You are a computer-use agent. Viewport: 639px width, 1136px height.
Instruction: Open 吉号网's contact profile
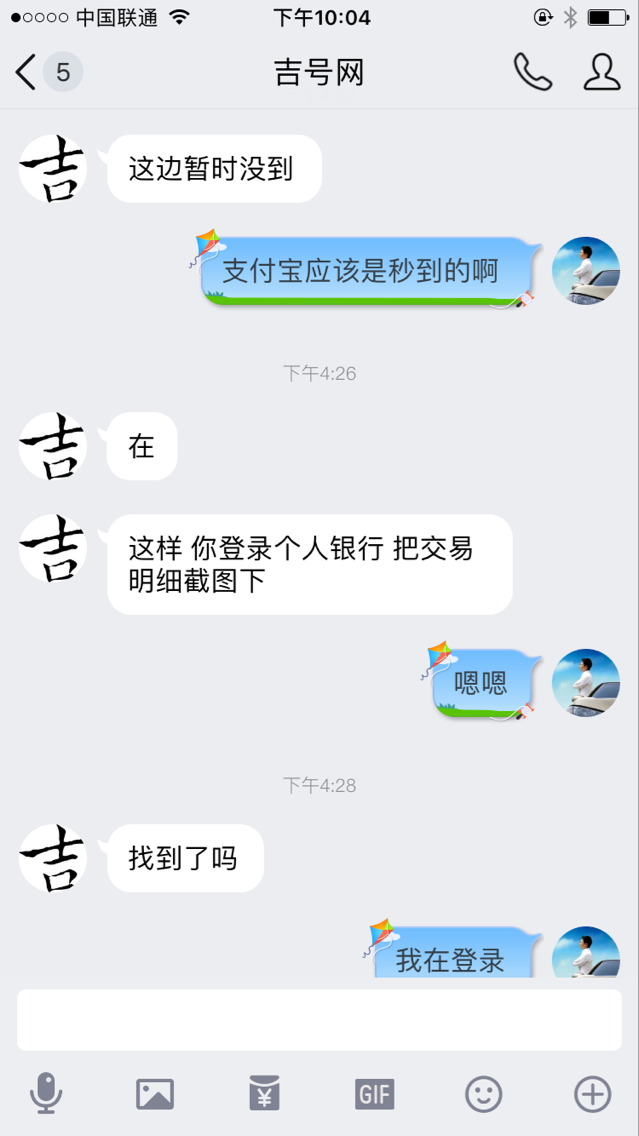(x=601, y=72)
